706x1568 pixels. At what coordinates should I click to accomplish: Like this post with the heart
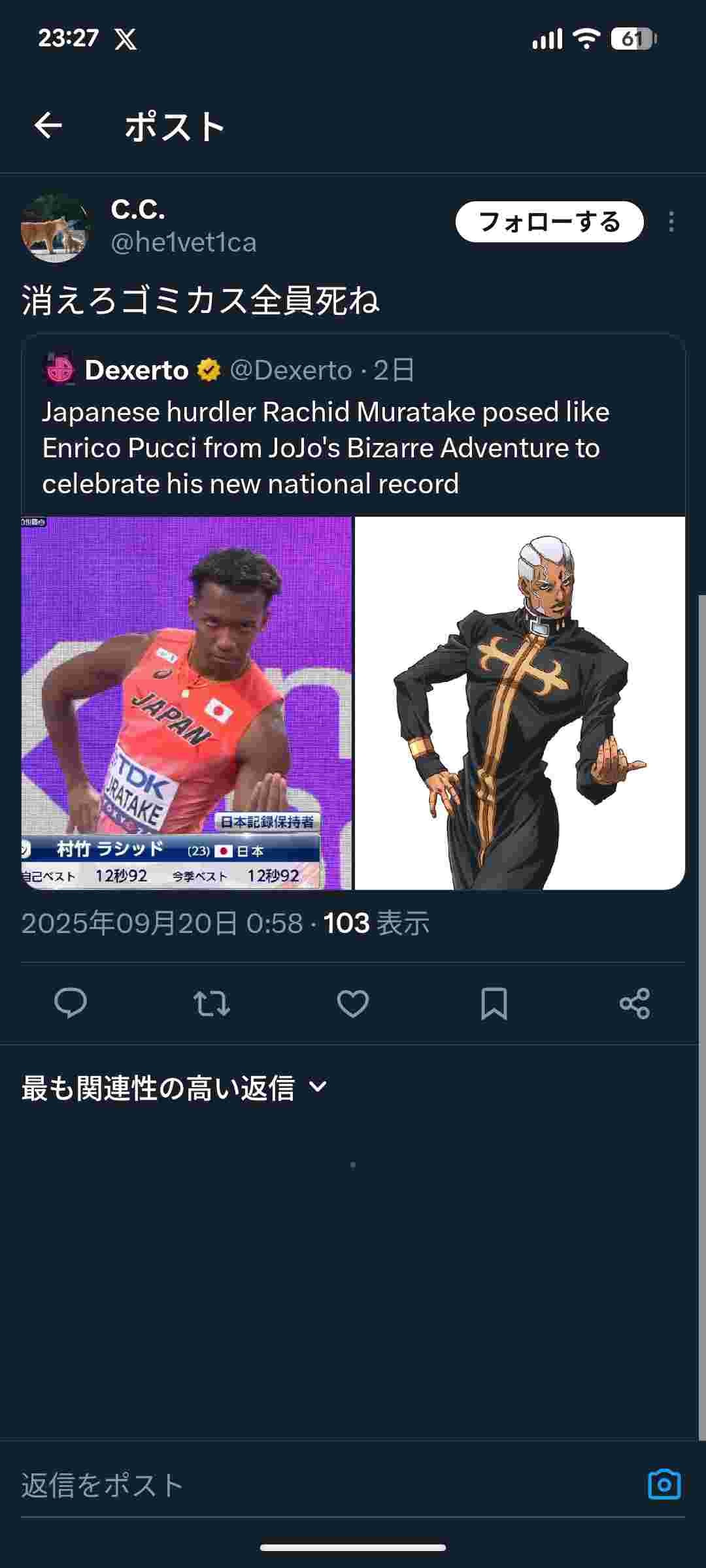point(353,1003)
